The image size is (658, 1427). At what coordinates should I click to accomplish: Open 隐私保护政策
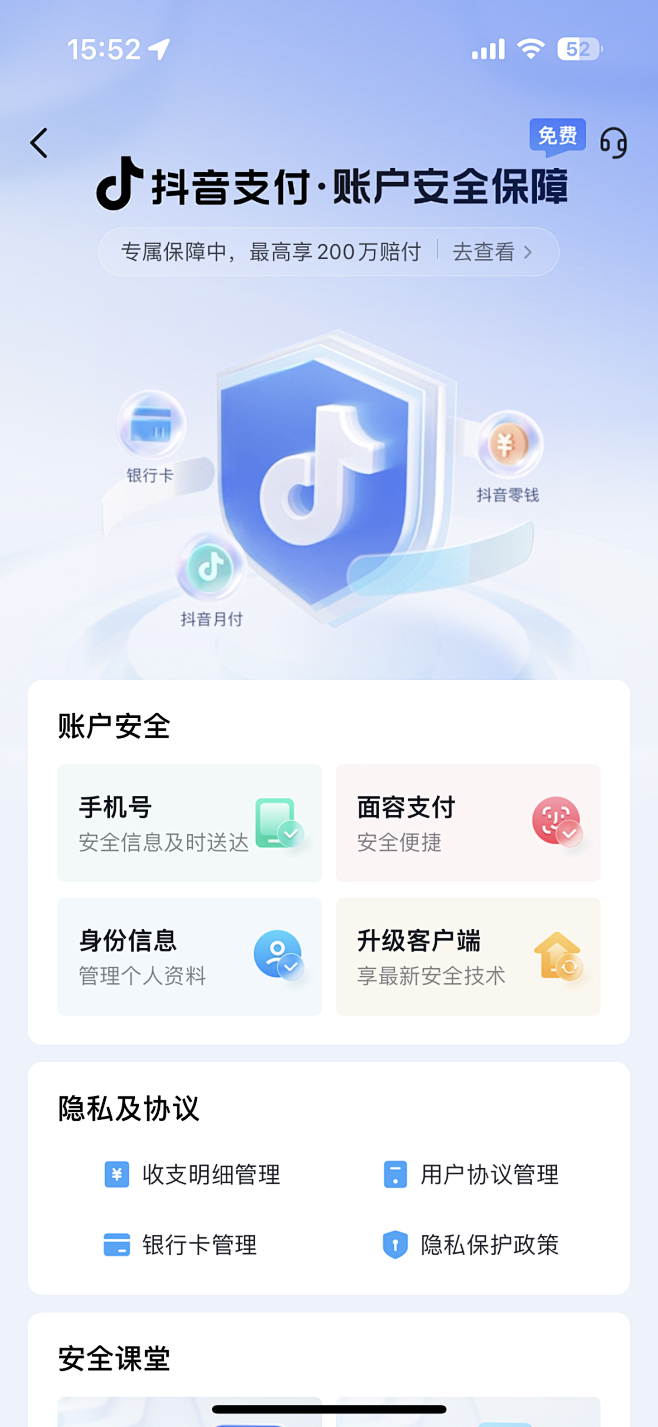click(471, 1245)
